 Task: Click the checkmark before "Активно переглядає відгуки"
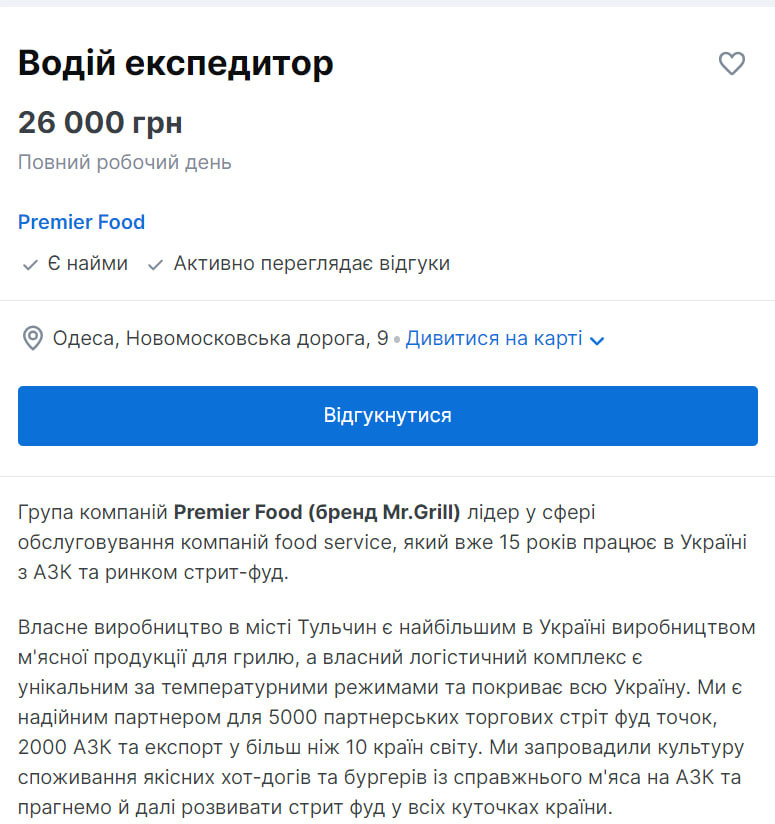click(155, 263)
